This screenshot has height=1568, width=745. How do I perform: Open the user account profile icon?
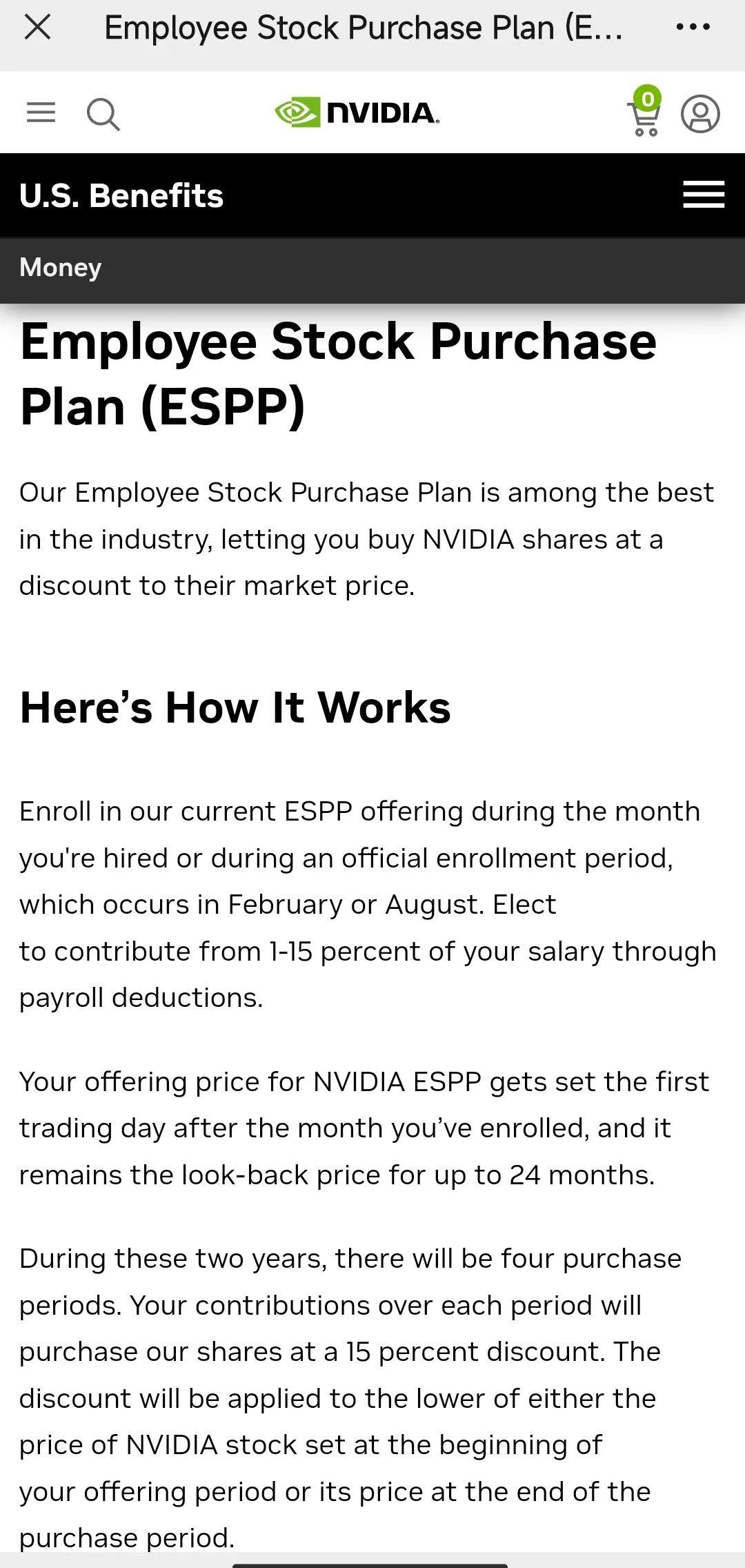700,114
